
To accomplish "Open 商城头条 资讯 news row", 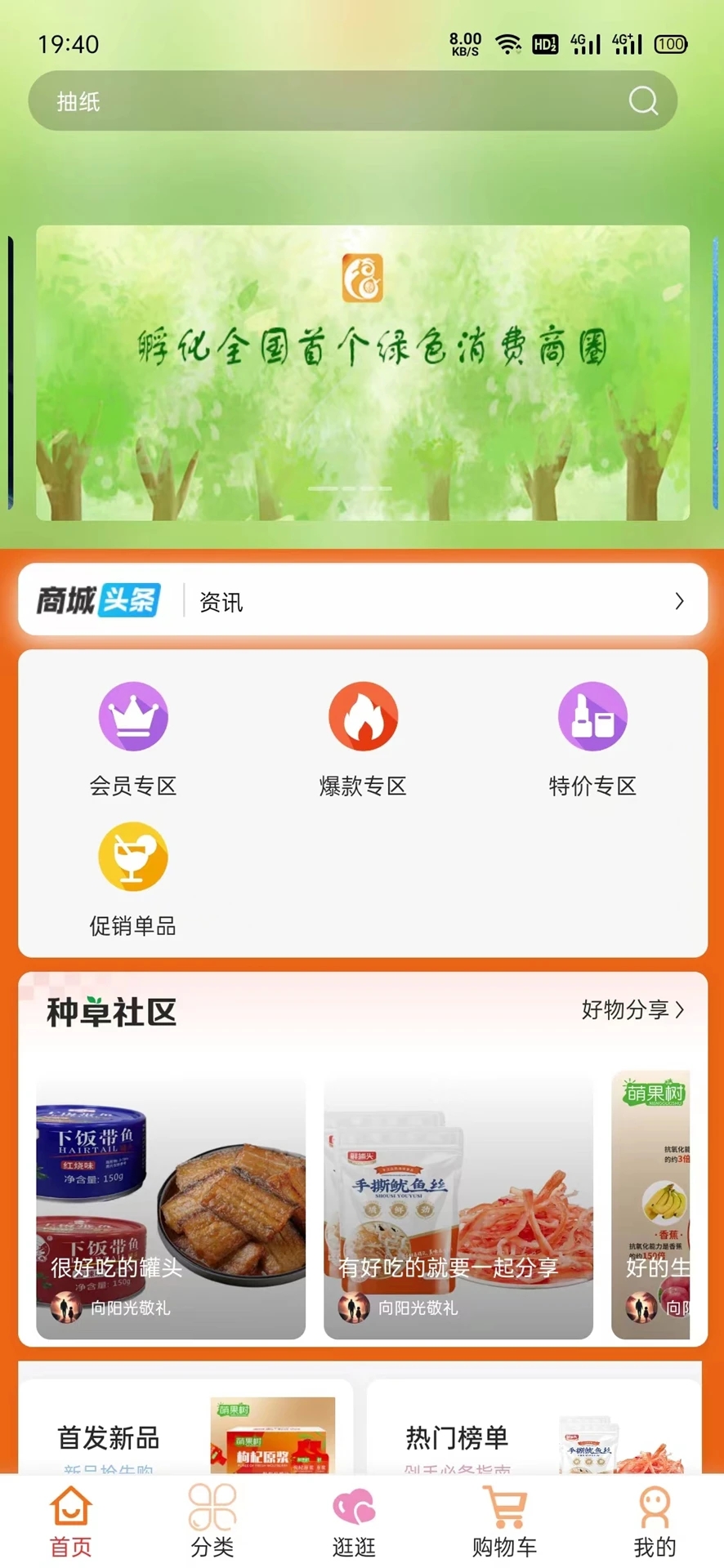I will [363, 601].
